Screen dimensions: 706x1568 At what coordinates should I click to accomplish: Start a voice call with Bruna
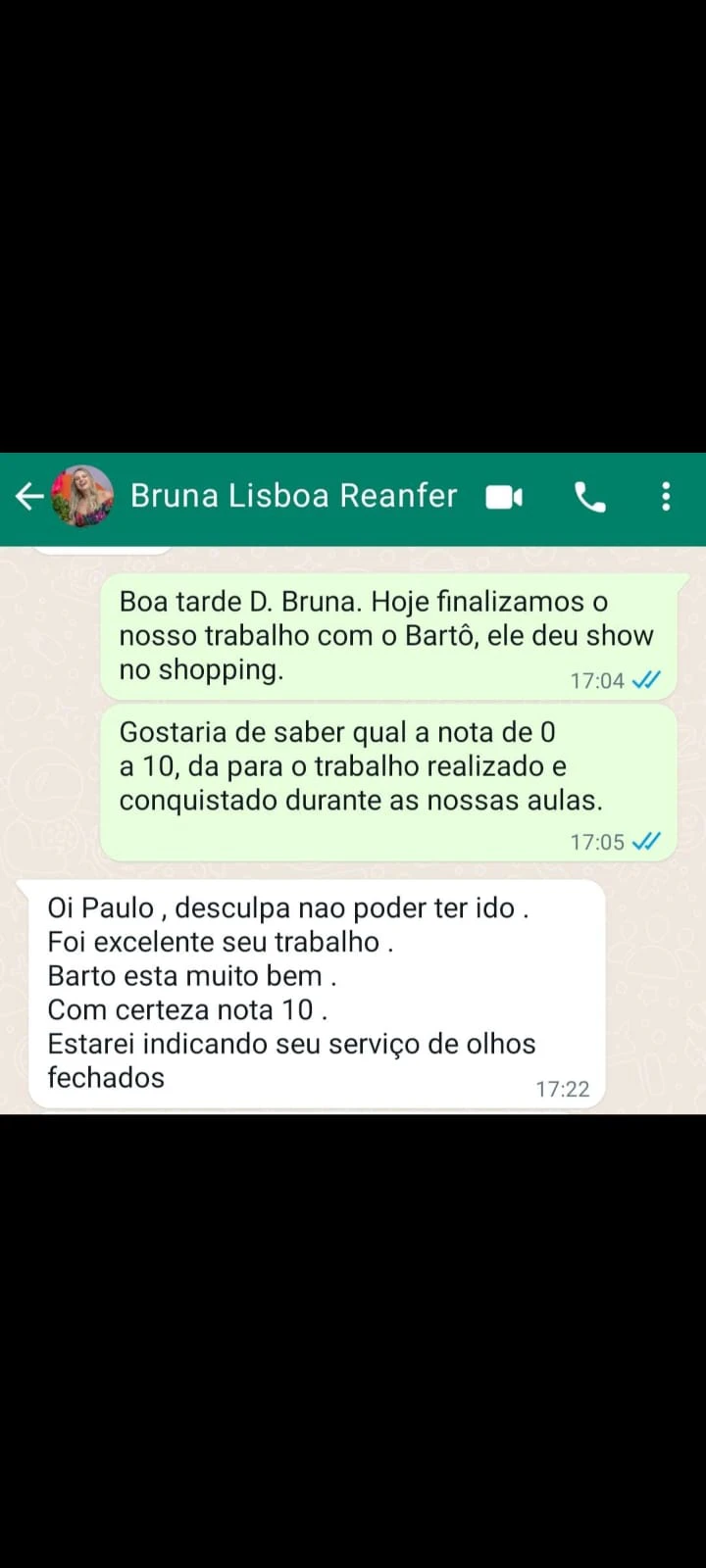(x=589, y=497)
